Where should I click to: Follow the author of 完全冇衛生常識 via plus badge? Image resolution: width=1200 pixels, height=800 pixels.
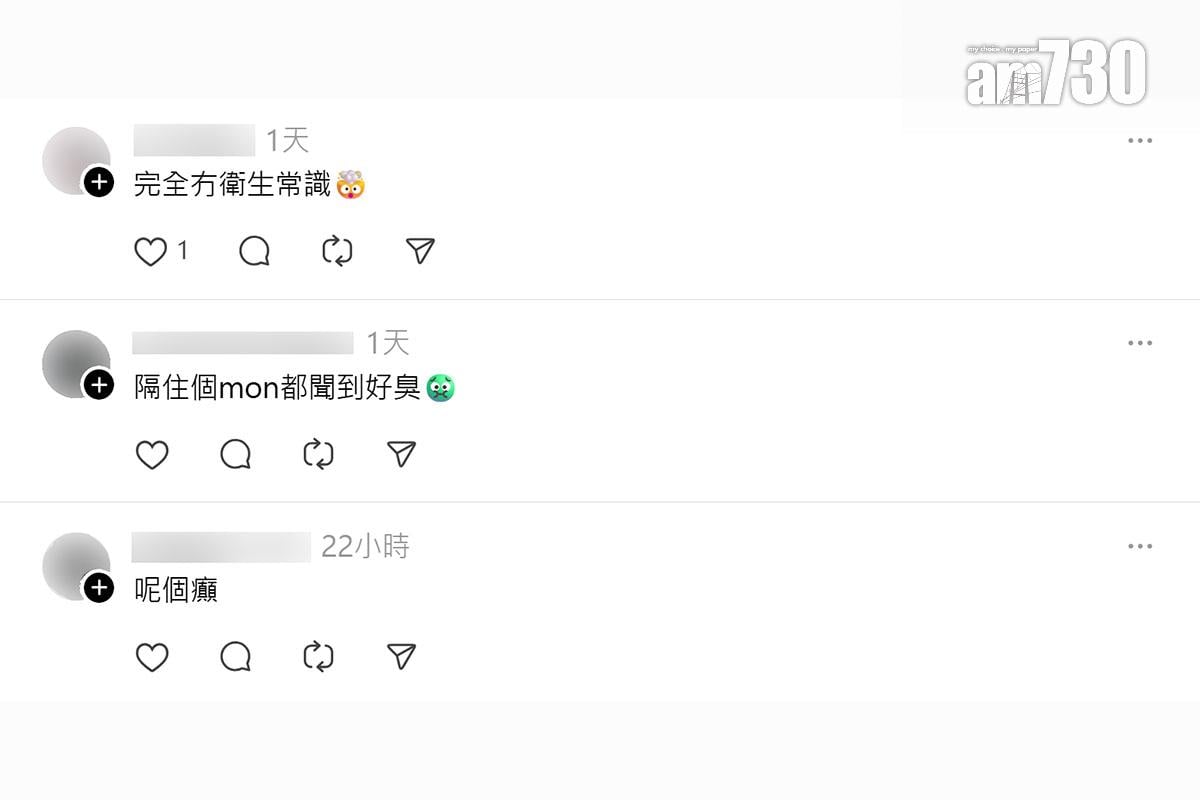(x=98, y=182)
